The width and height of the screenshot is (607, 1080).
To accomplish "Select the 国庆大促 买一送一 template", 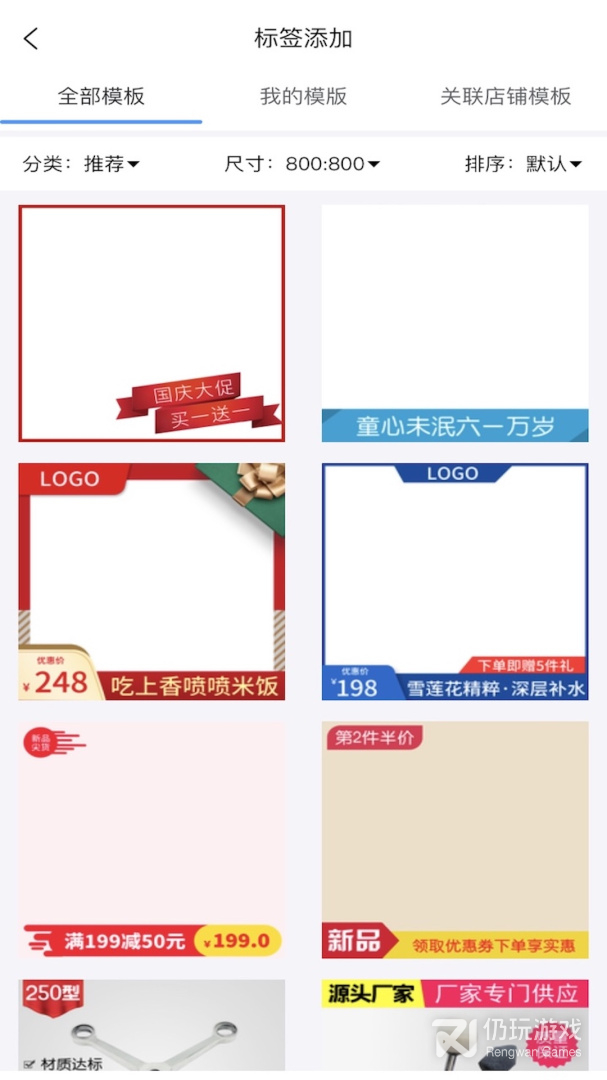I will 151,323.
